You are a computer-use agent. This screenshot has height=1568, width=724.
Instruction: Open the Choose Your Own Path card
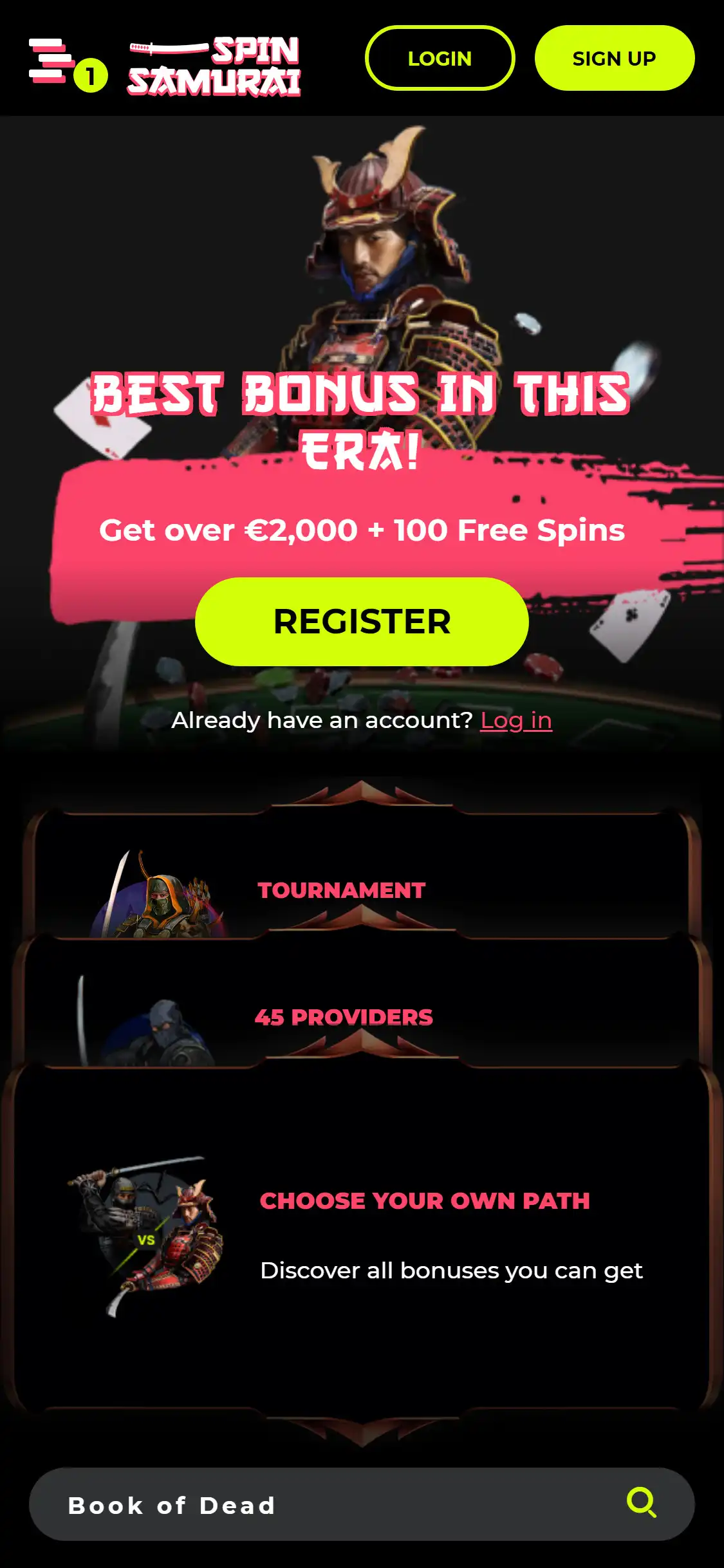tap(360, 1236)
